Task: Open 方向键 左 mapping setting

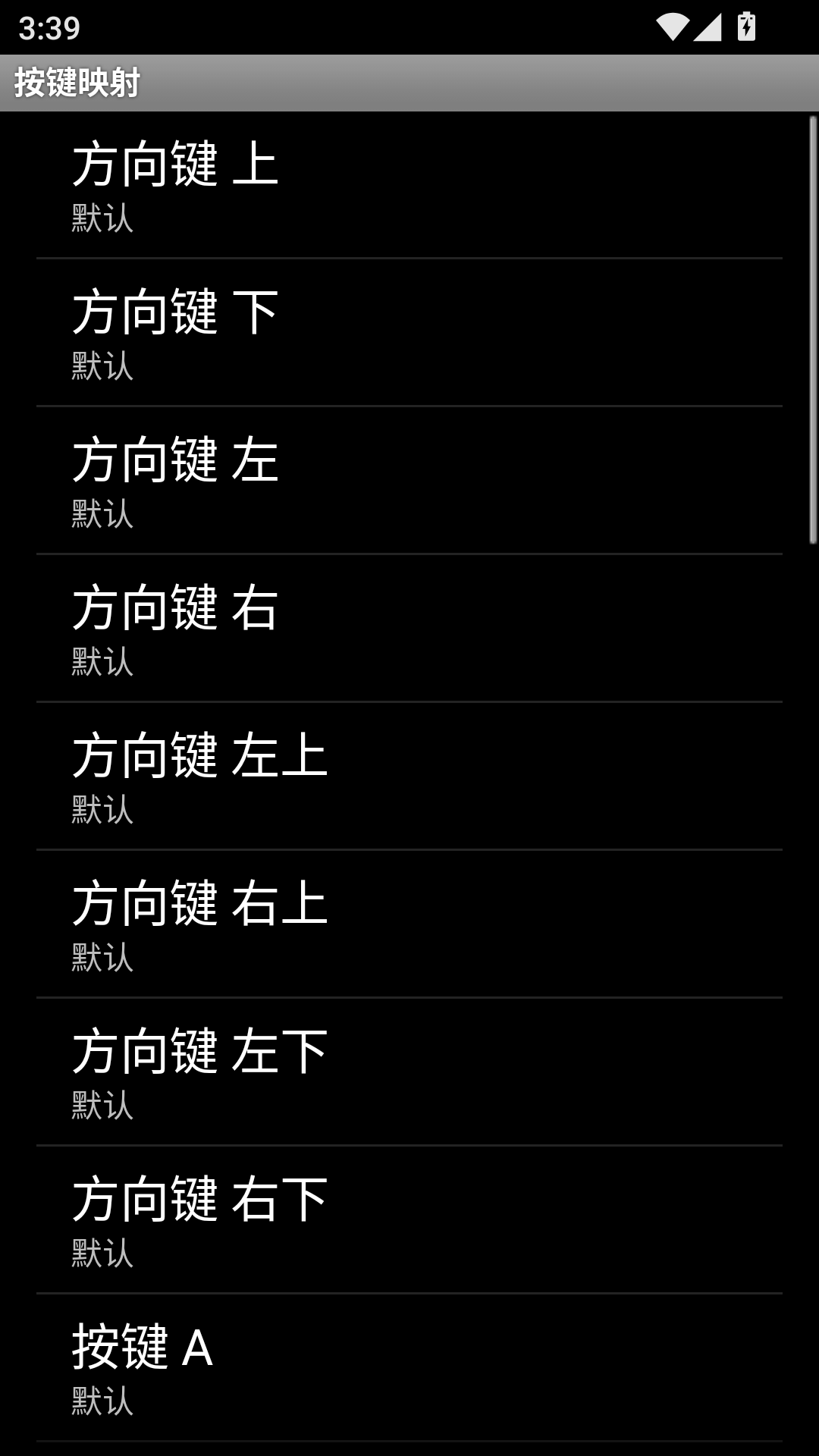Action: pyautogui.click(x=409, y=481)
